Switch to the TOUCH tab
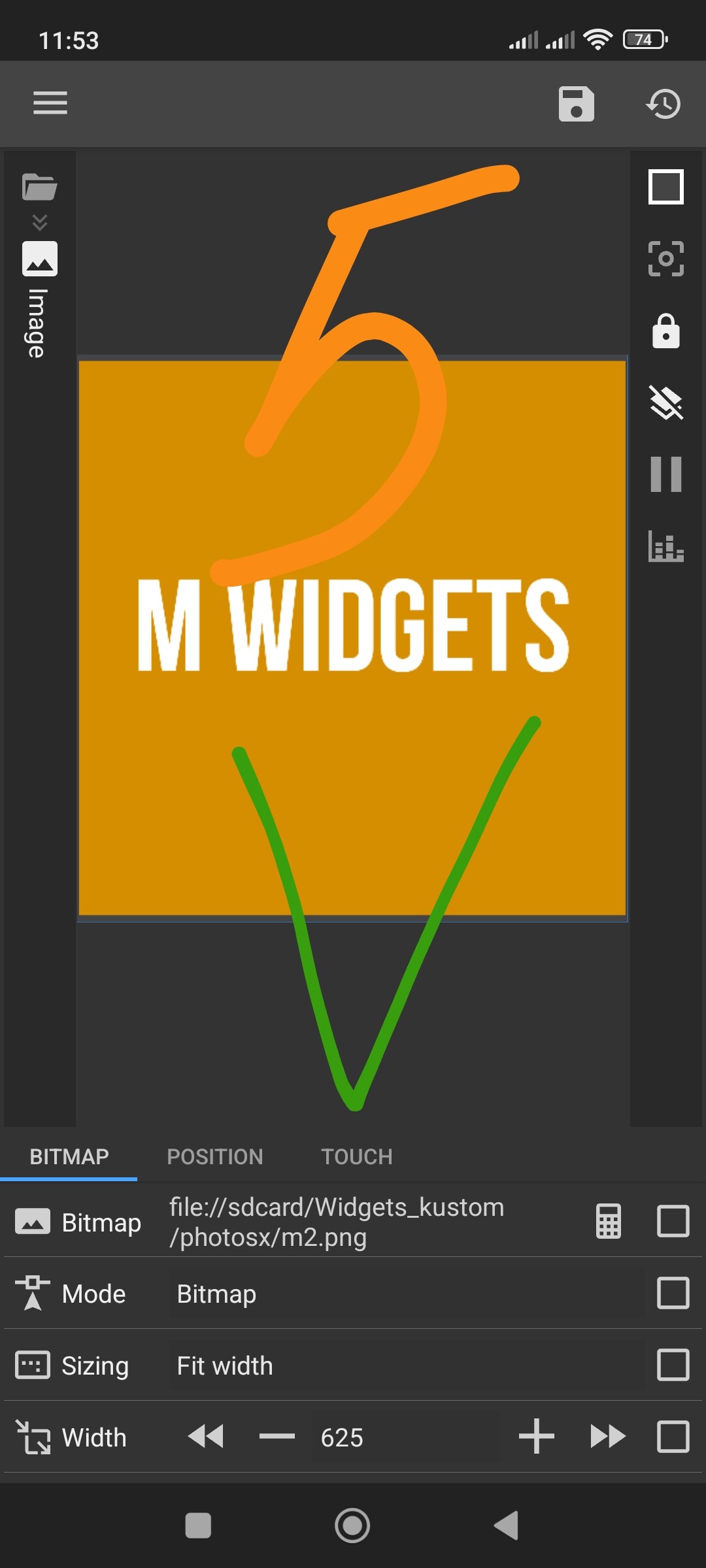Screen dimensions: 706x1568 [356, 1156]
